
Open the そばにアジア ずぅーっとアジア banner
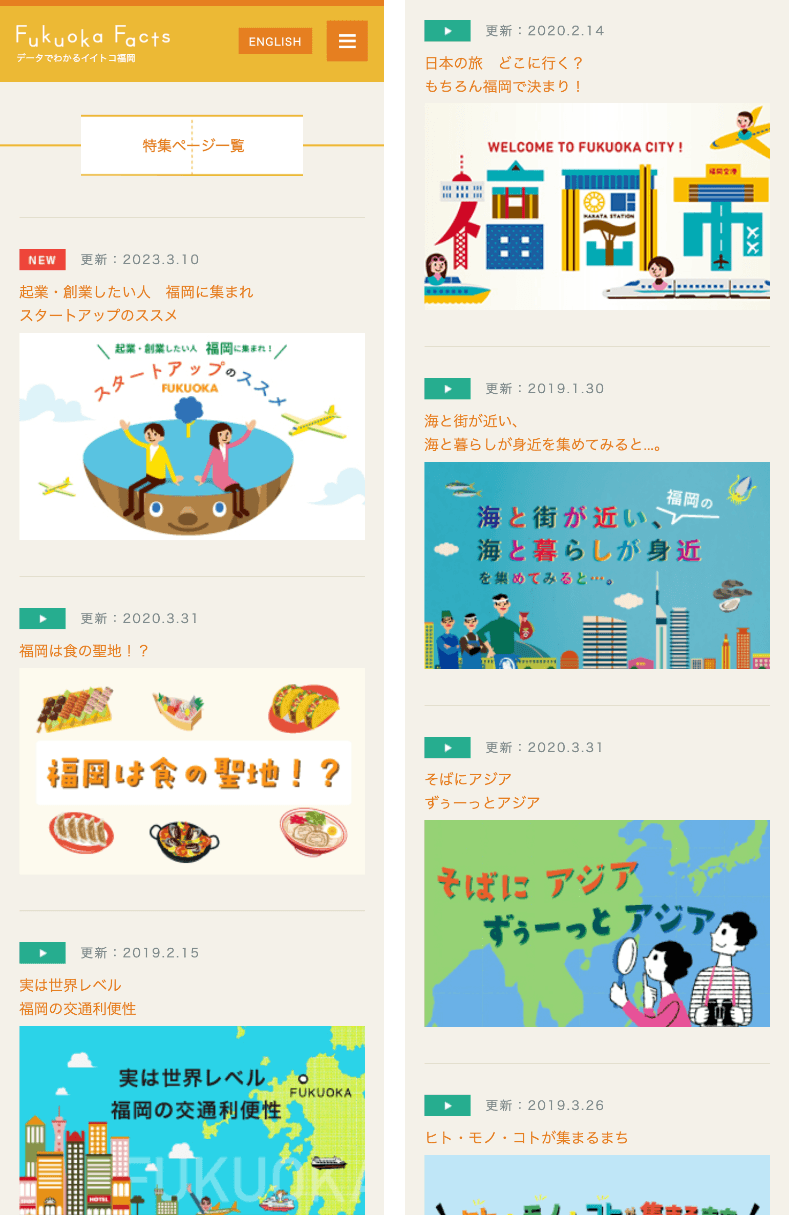point(597,923)
